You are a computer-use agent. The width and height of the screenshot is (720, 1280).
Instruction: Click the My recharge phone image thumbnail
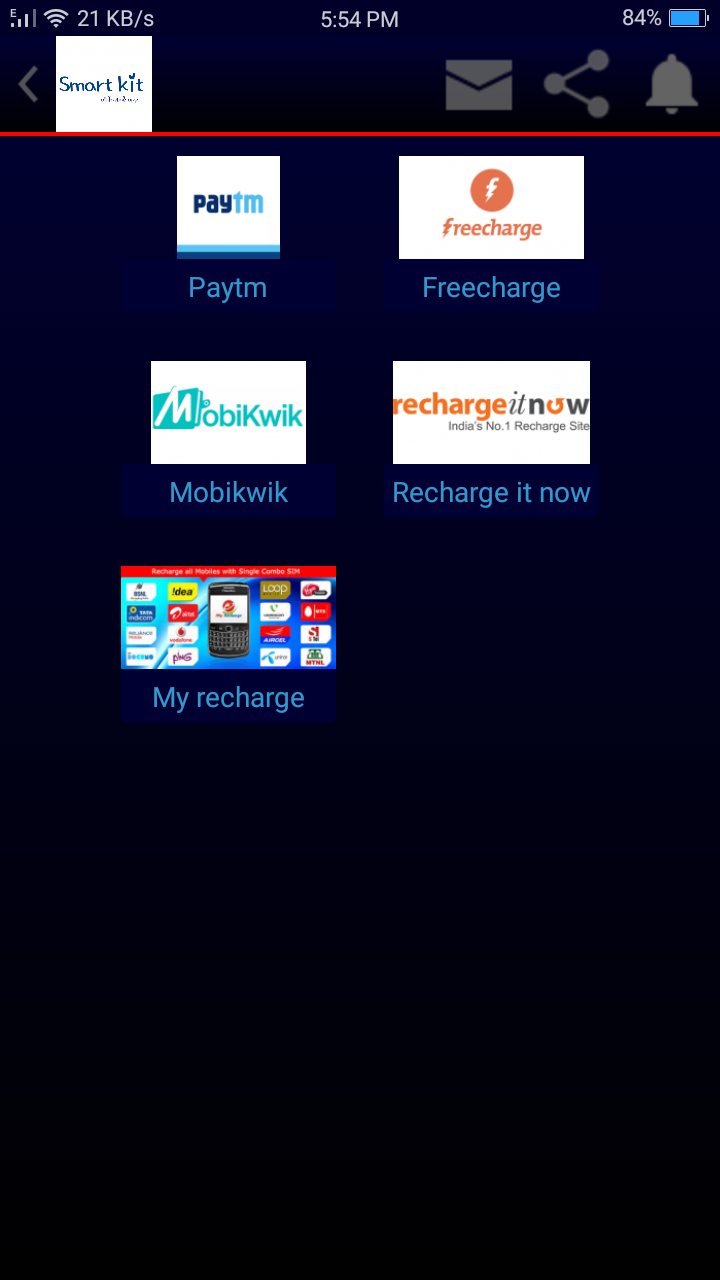(x=228, y=617)
